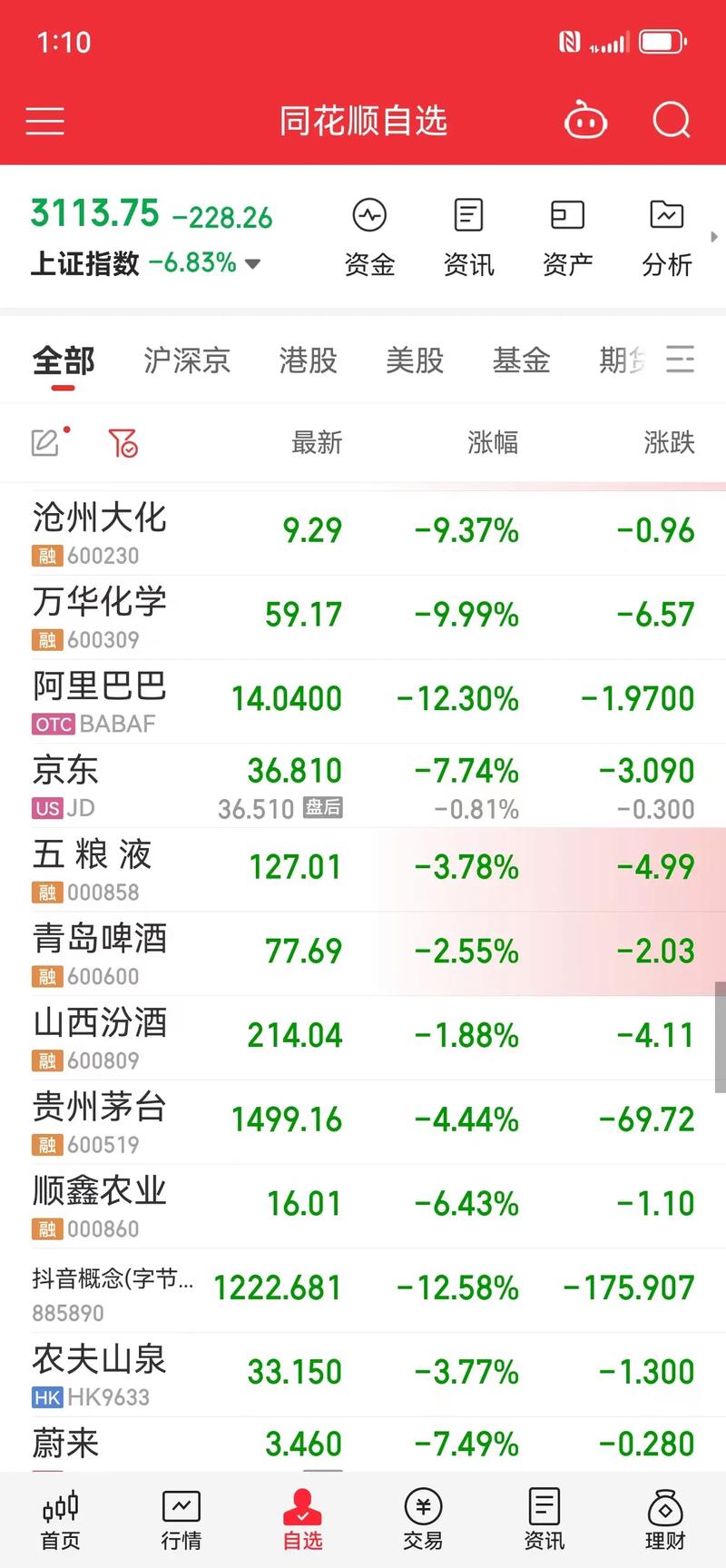Switch to the 沪深京 tab
This screenshot has width=726, height=1568.
[187, 360]
